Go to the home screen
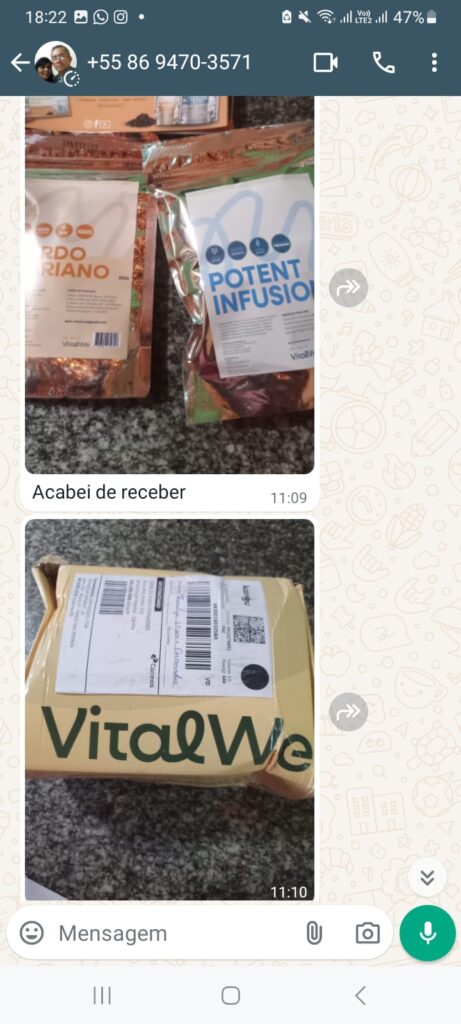 pyautogui.click(x=230, y=995)
